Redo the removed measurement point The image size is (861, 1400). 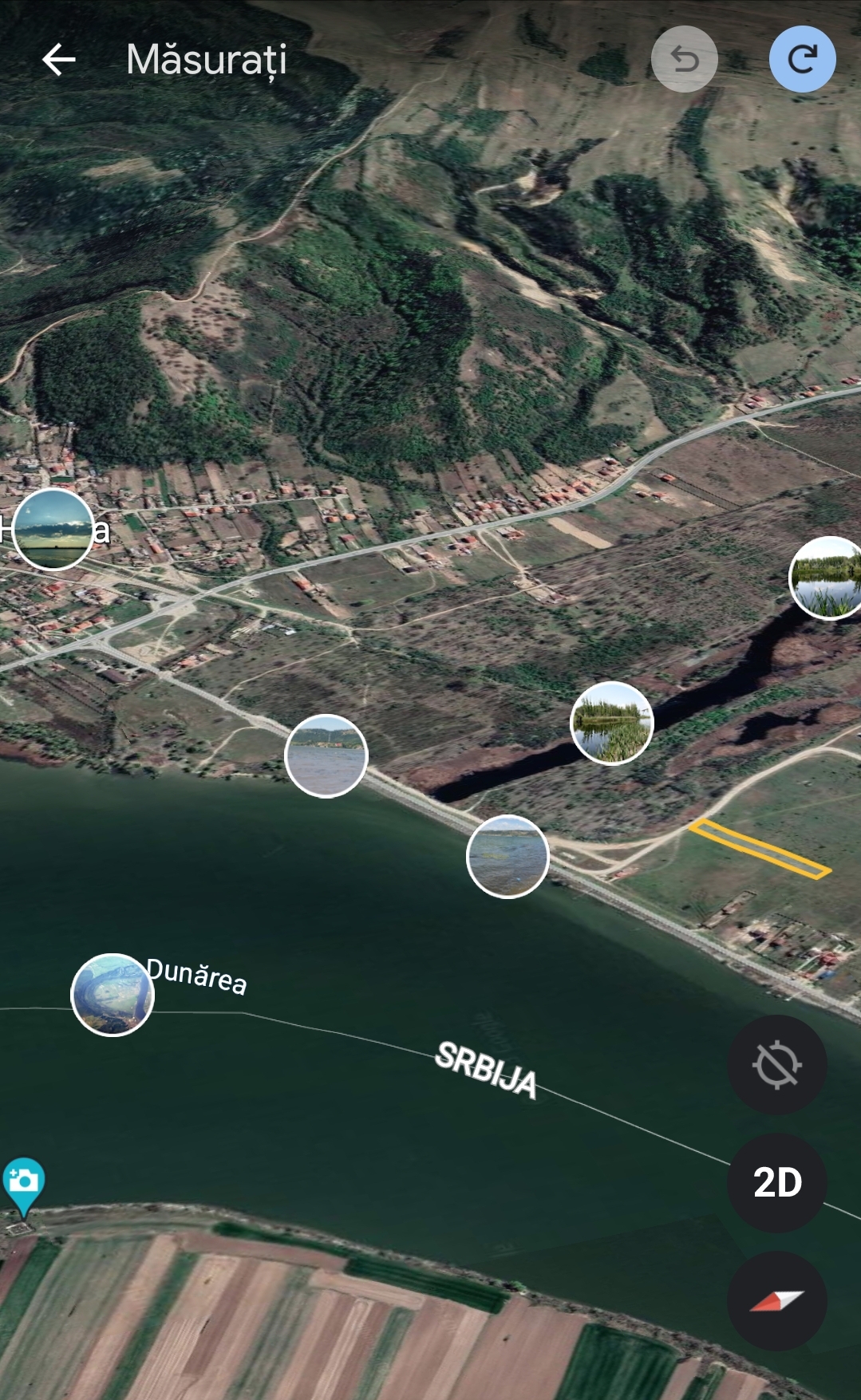point(802,59)
